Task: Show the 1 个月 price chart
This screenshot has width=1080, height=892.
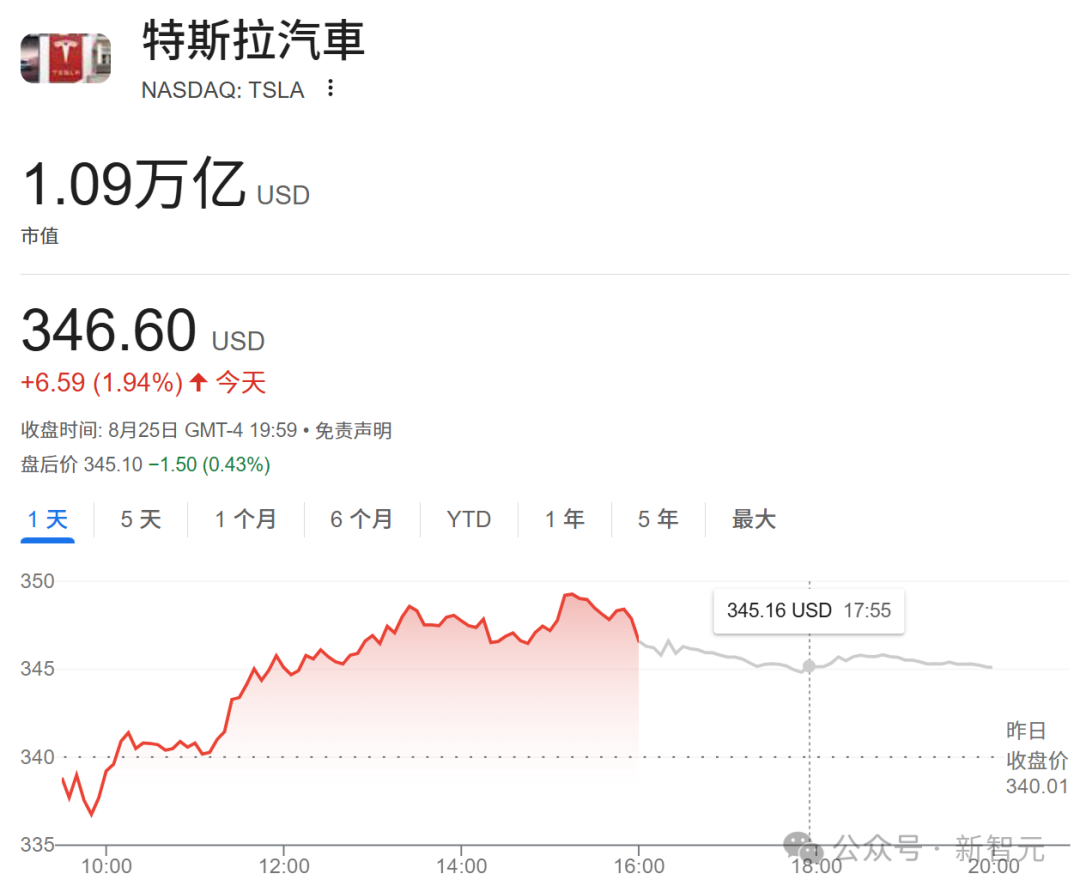Action: pyautogui.click(x=245, y=520)
